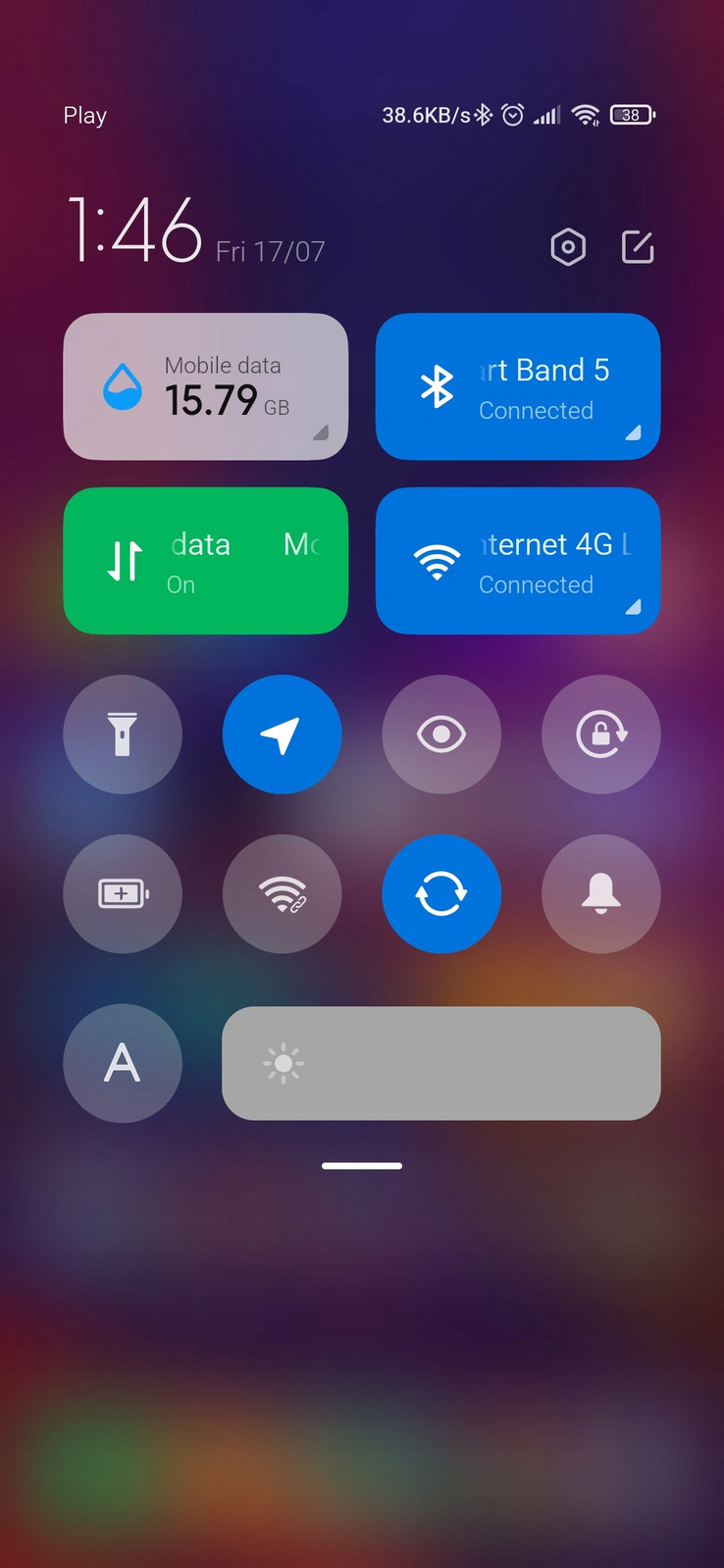Open font size settings via the A icon
Screen dimensions: 724x1568
122,1063
